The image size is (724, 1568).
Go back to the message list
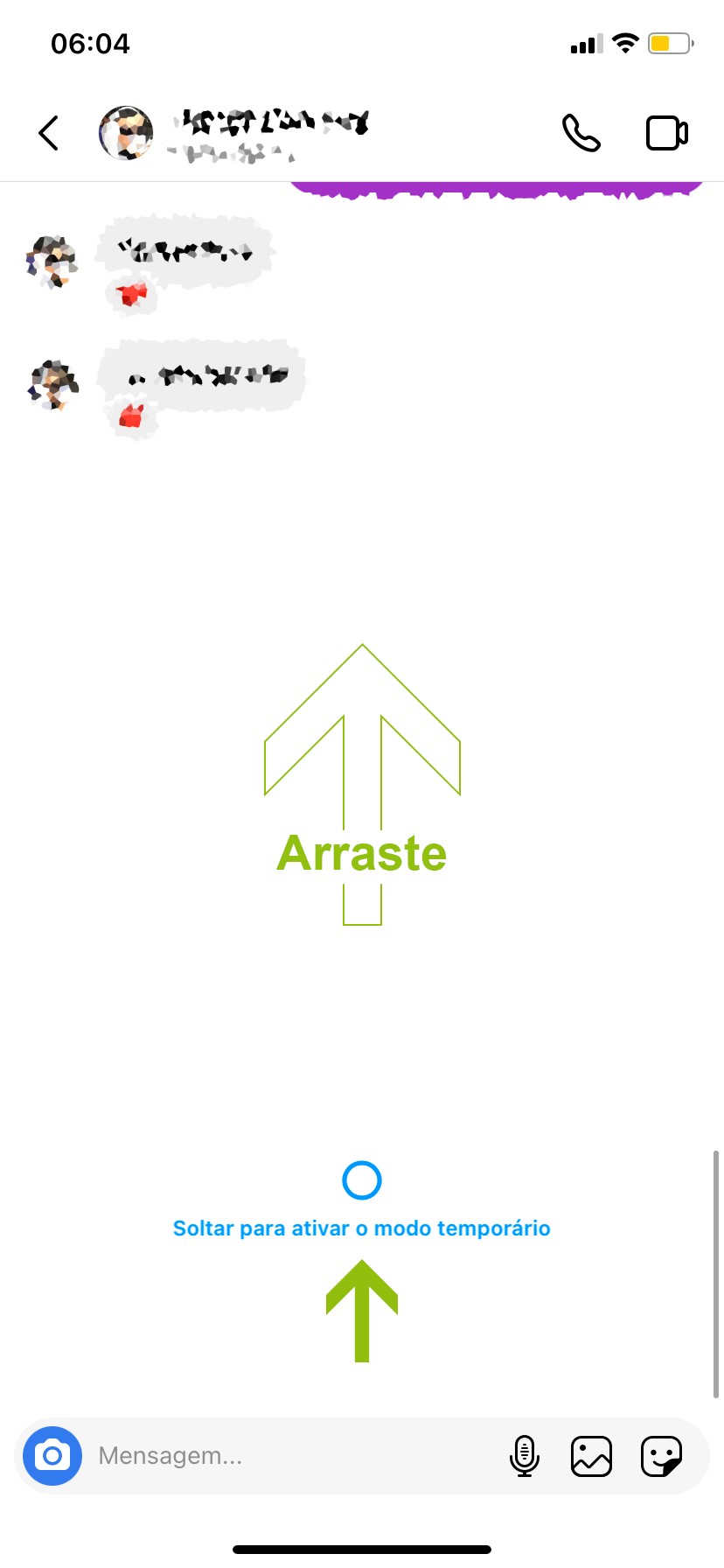(49, 133)
